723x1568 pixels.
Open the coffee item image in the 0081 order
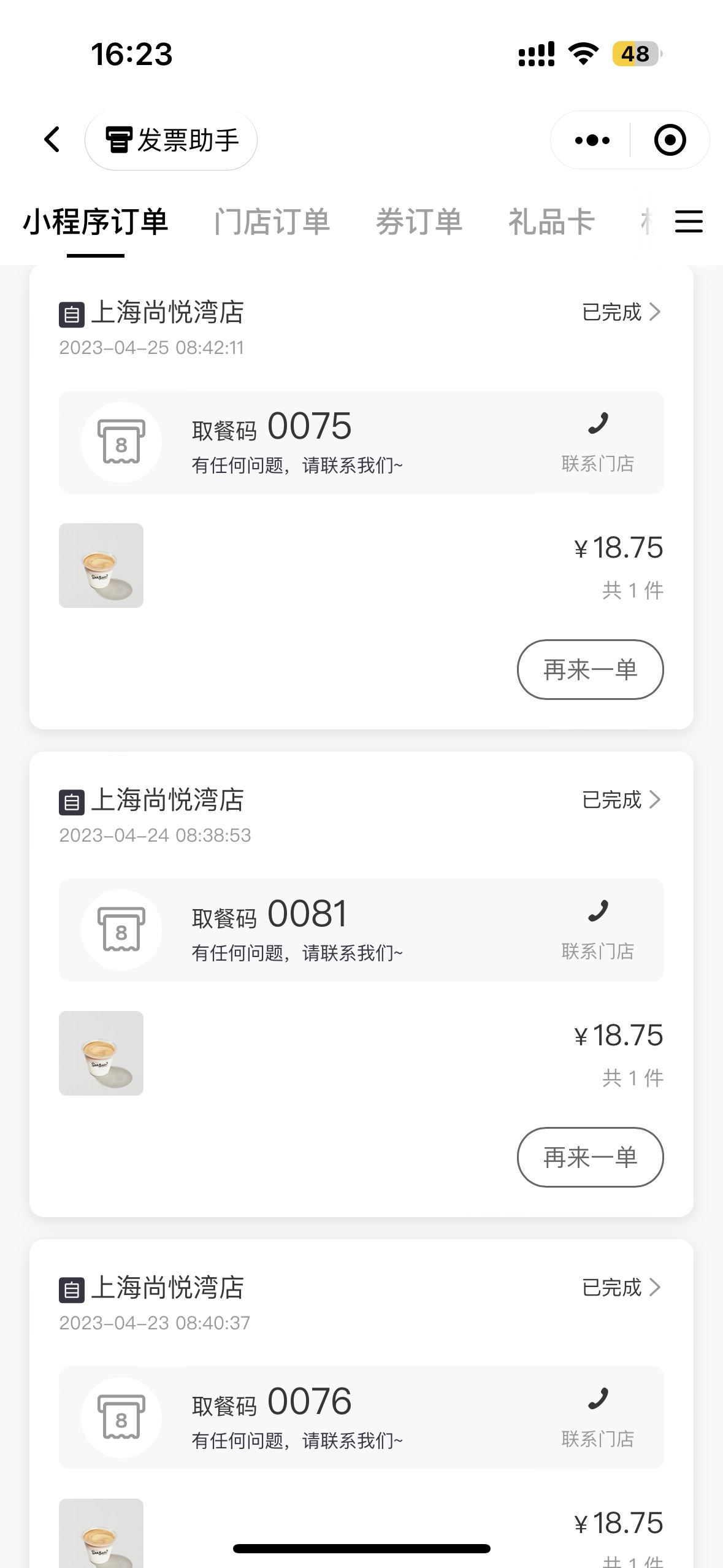[x=101, y=1053]
